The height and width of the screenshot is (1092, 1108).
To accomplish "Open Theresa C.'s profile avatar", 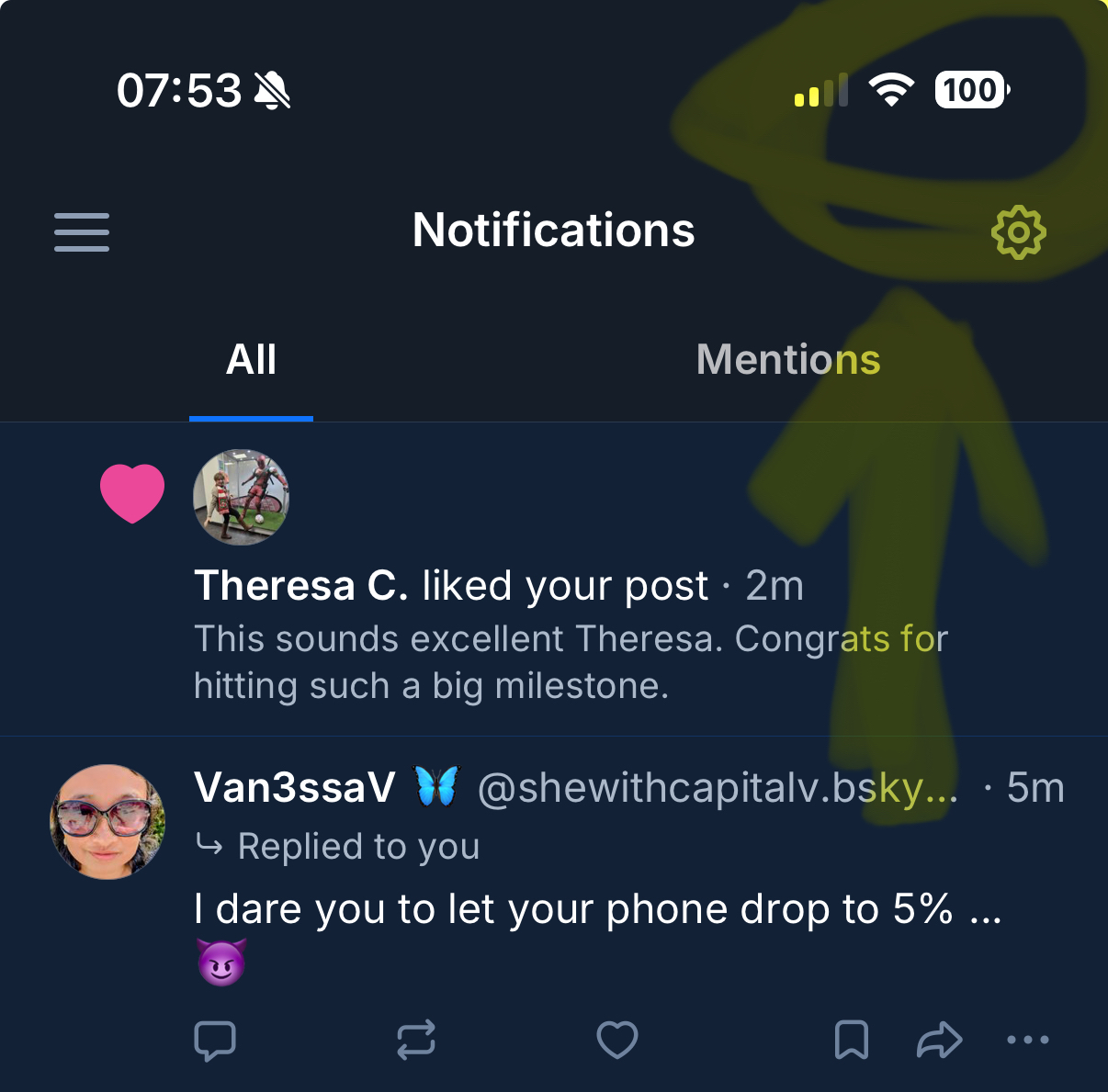I will (x=242, y=497).
